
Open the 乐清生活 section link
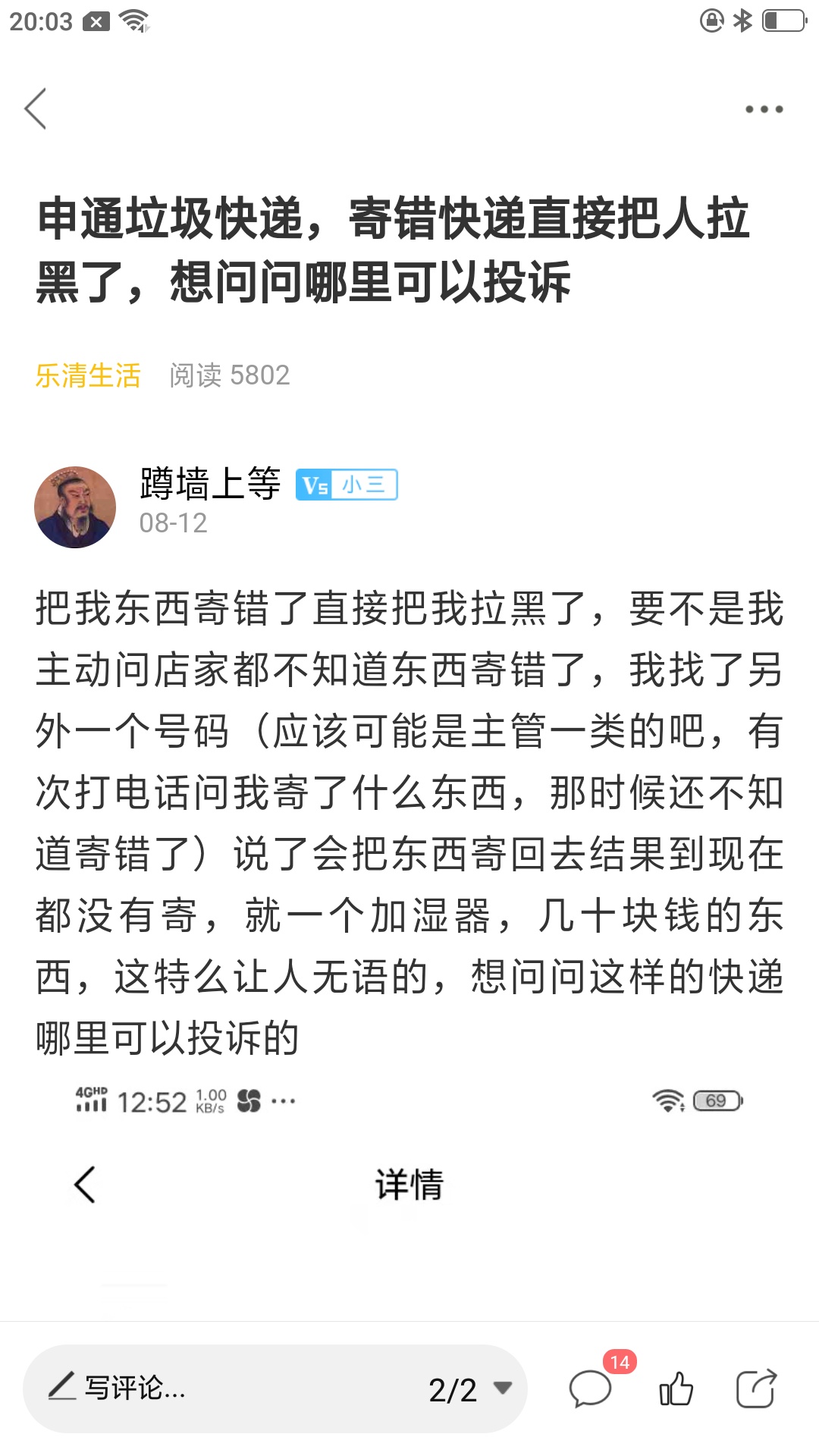[x=88, y=375]
